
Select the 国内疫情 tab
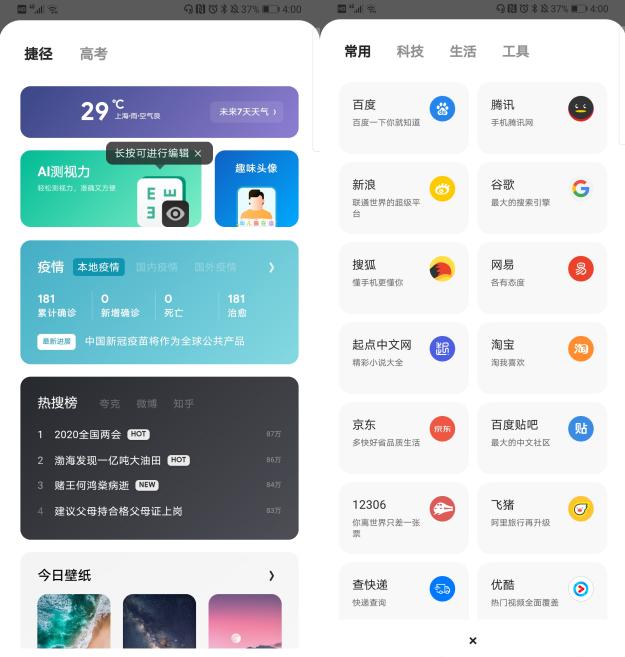[x=156, y=267]
